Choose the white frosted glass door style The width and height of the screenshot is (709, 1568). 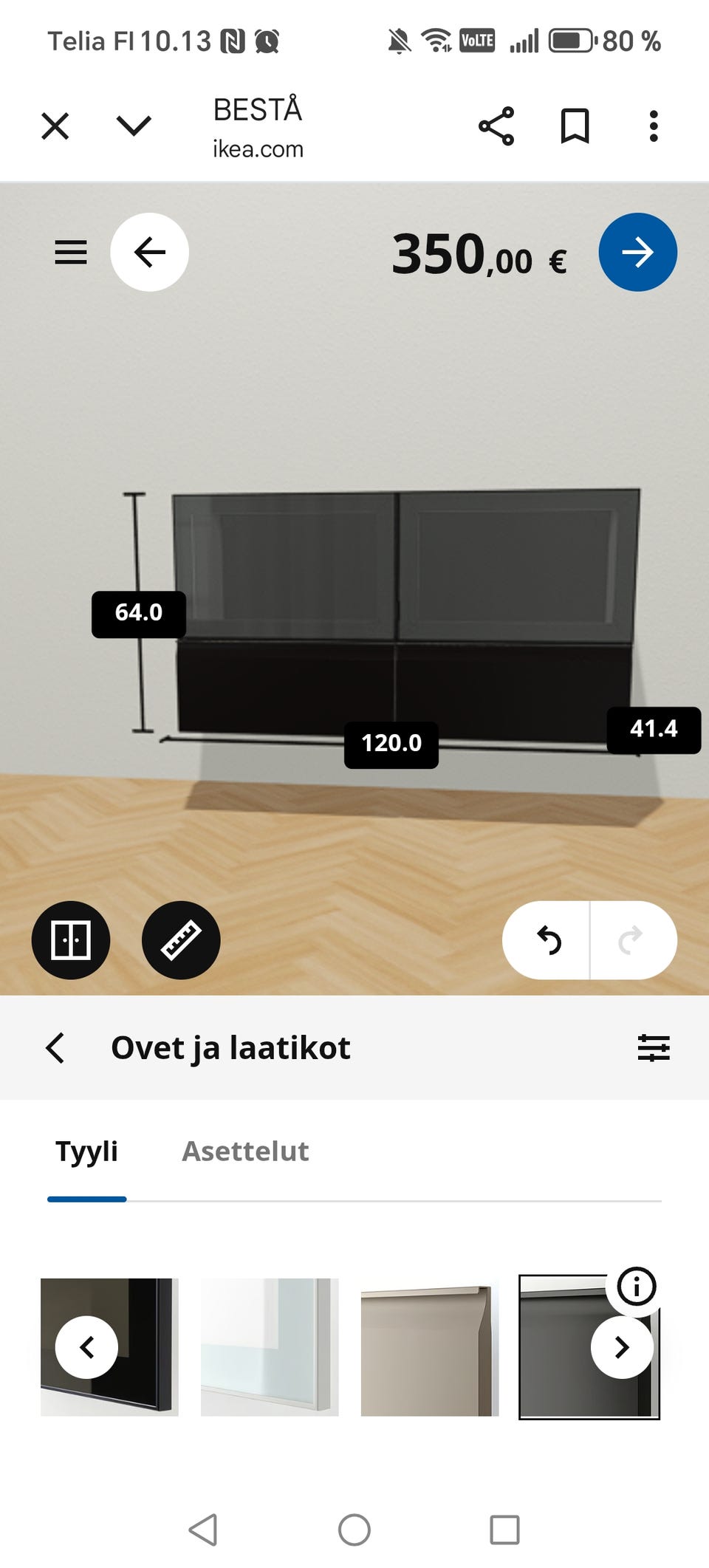pos(270,1347)
